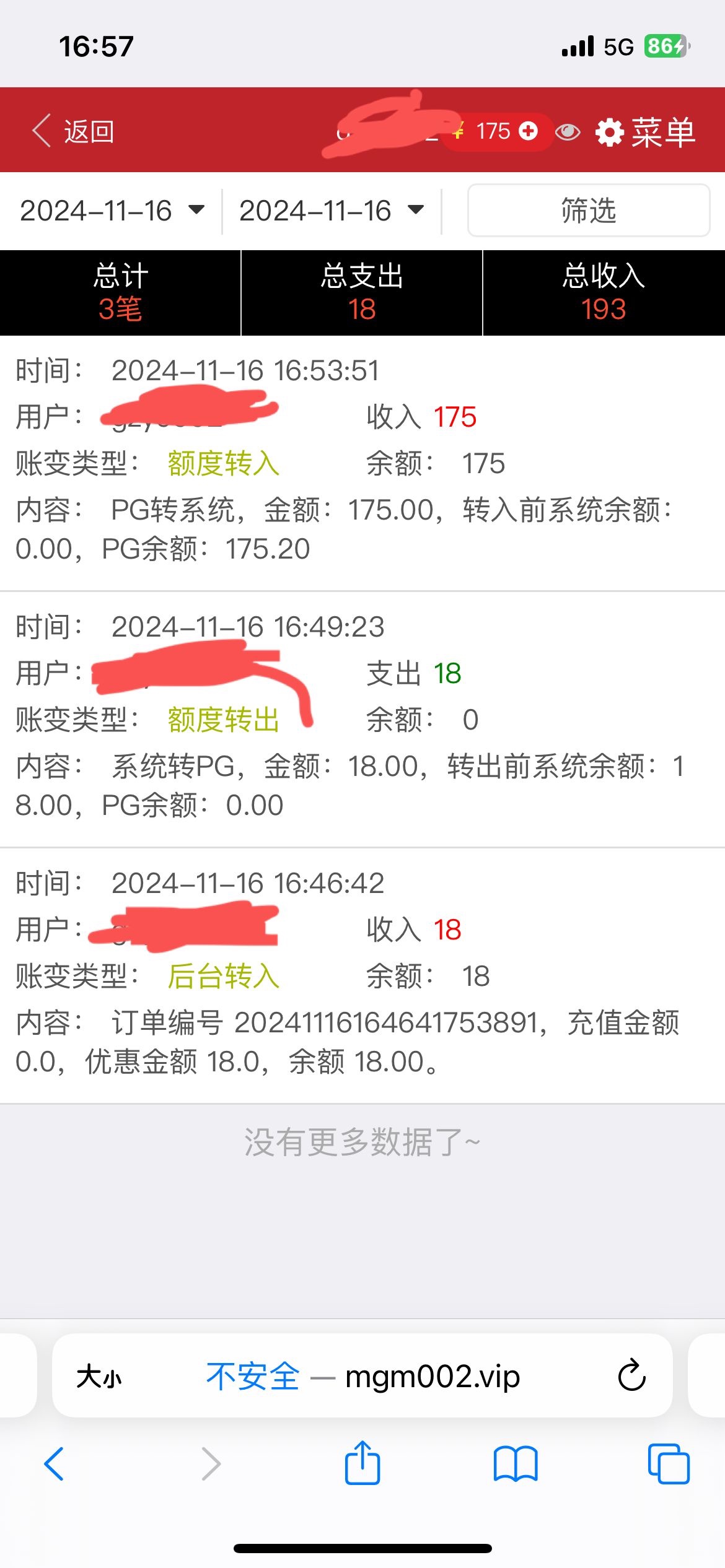Share this page from Safari toolbar
The image size is (725, 1568).
tap(362, 1463)
